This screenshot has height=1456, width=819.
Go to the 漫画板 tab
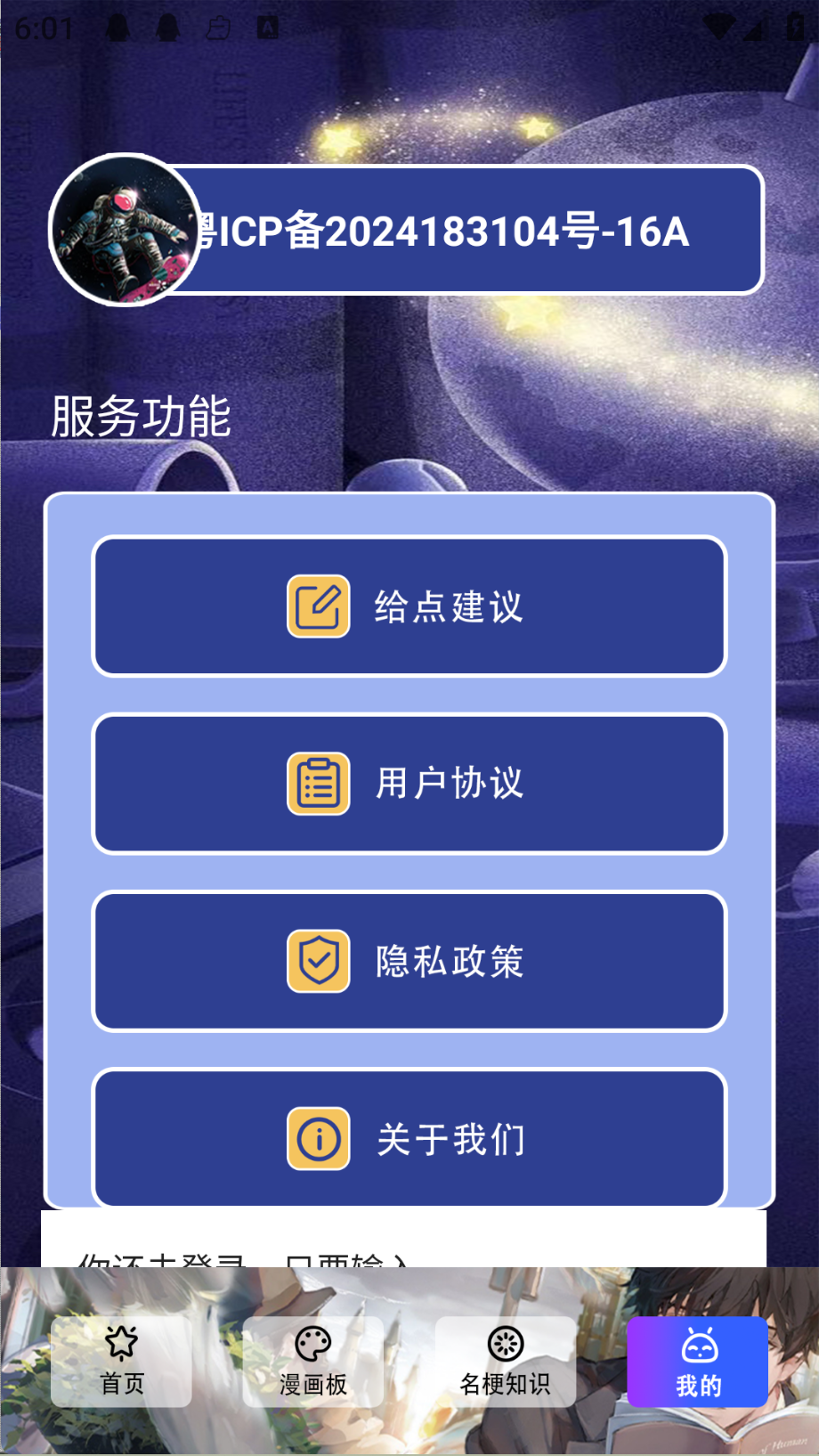312,1362
